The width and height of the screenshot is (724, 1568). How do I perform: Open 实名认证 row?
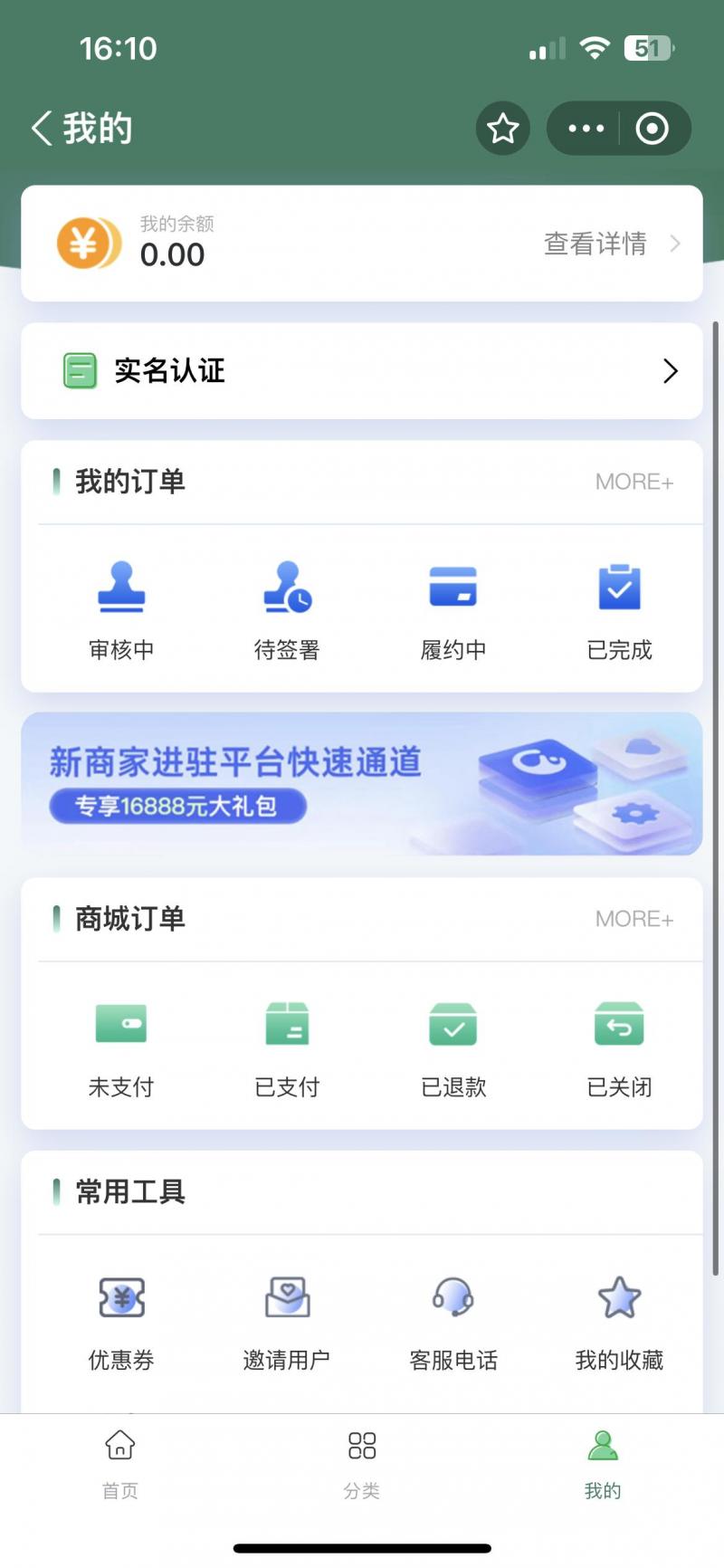pos(362,371)
